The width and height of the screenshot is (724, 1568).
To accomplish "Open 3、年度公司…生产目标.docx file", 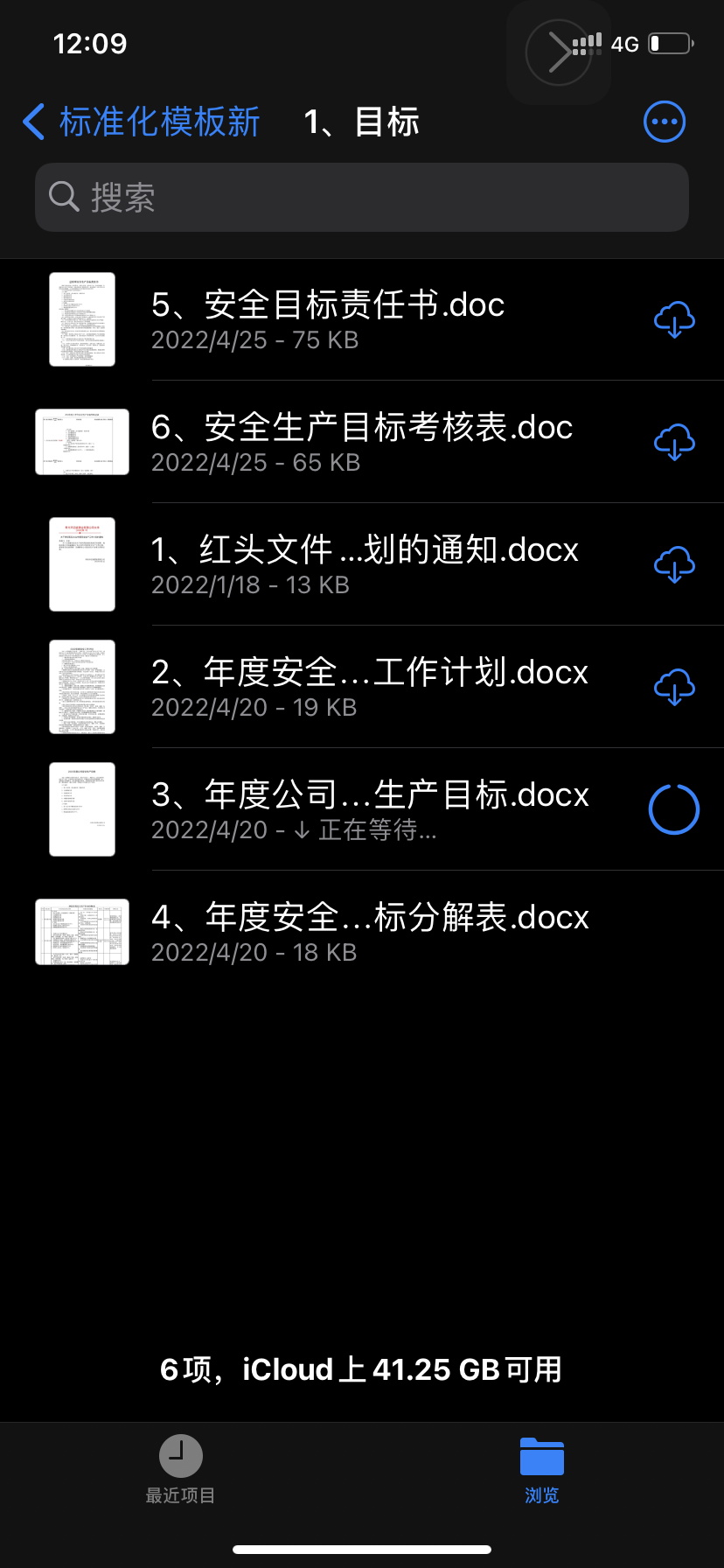I will 369,809.
